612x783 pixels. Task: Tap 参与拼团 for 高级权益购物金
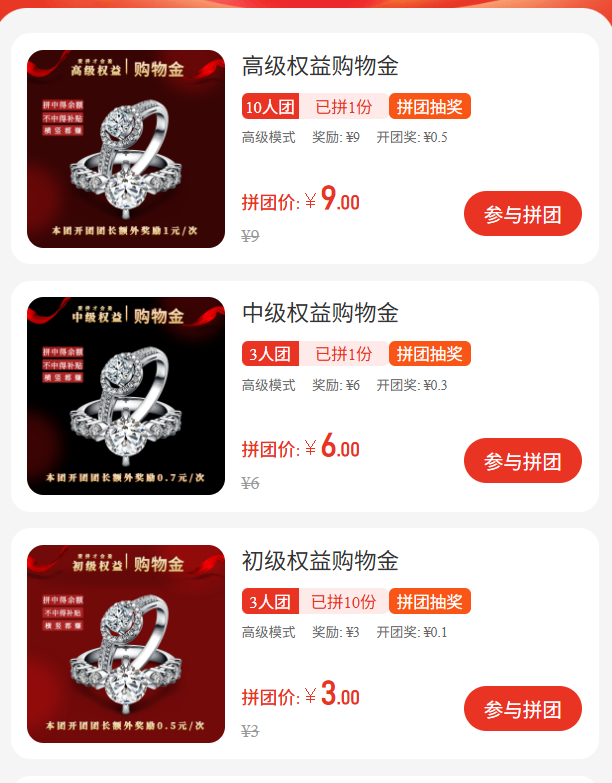pyautogui.click(x=522, y=214)
